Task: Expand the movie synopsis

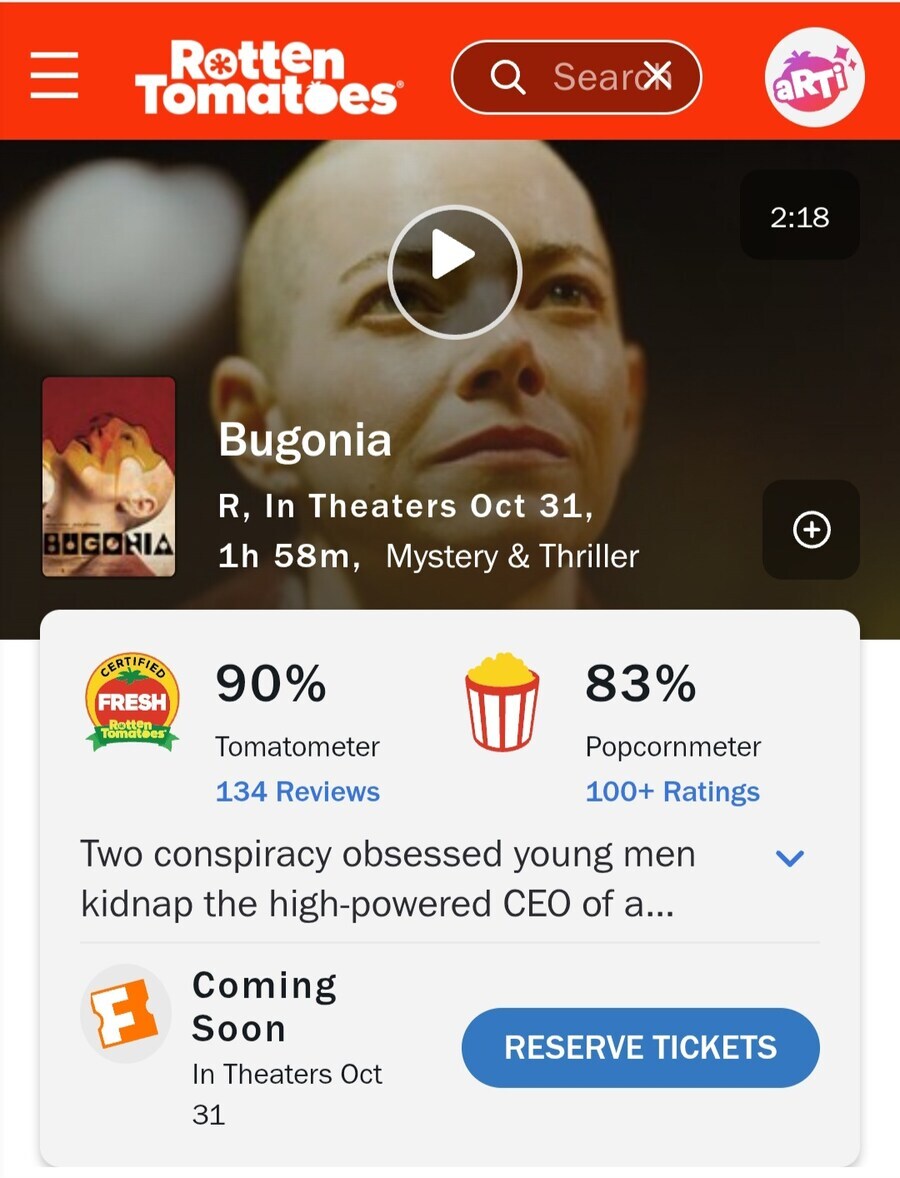Action: [x=790, y=858]
